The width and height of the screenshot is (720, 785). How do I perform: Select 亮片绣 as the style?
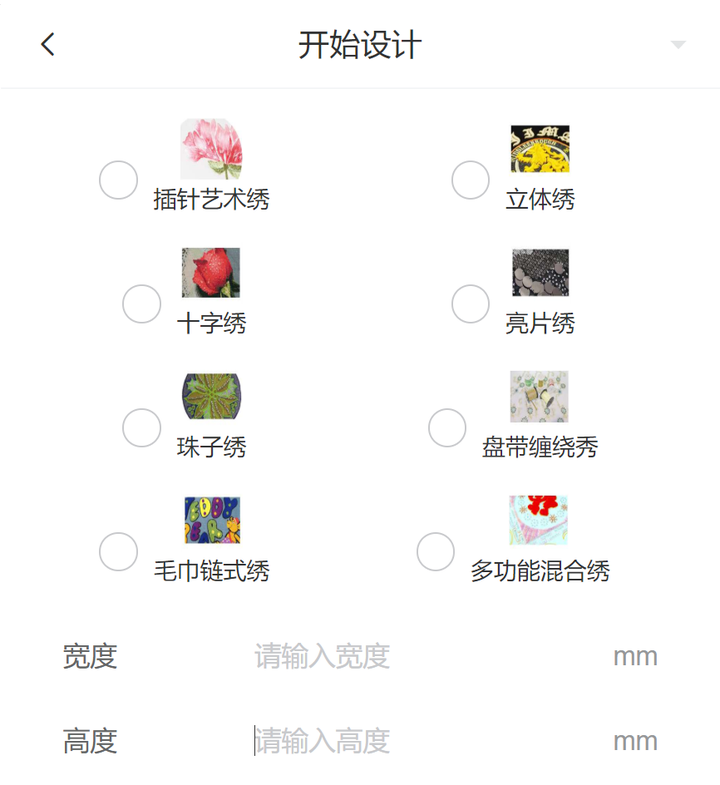(x=470, y=304)
